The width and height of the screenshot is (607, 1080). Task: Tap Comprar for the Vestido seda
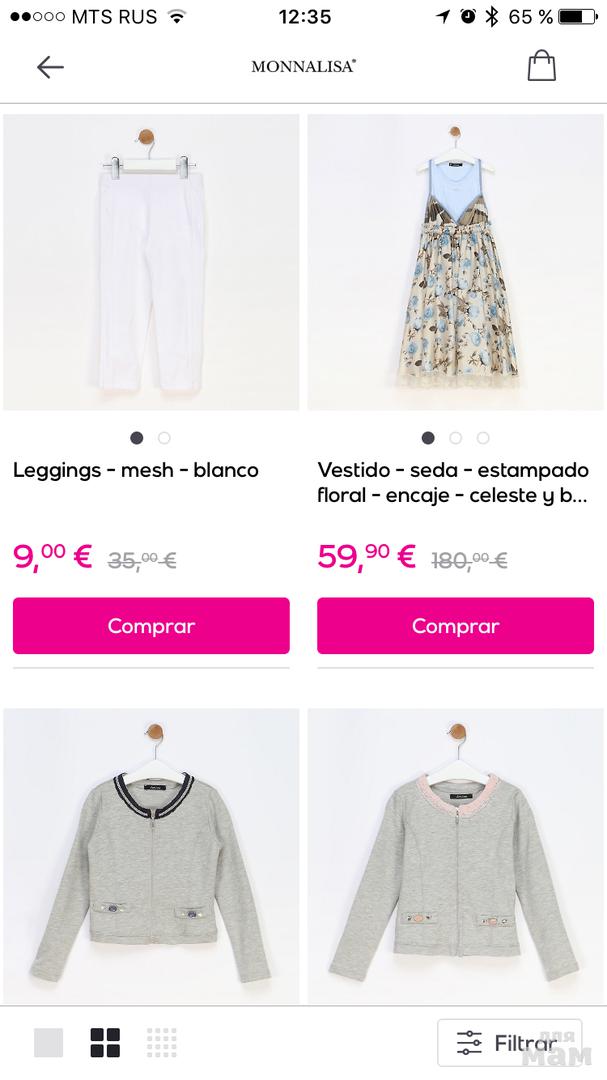point(455,626)
